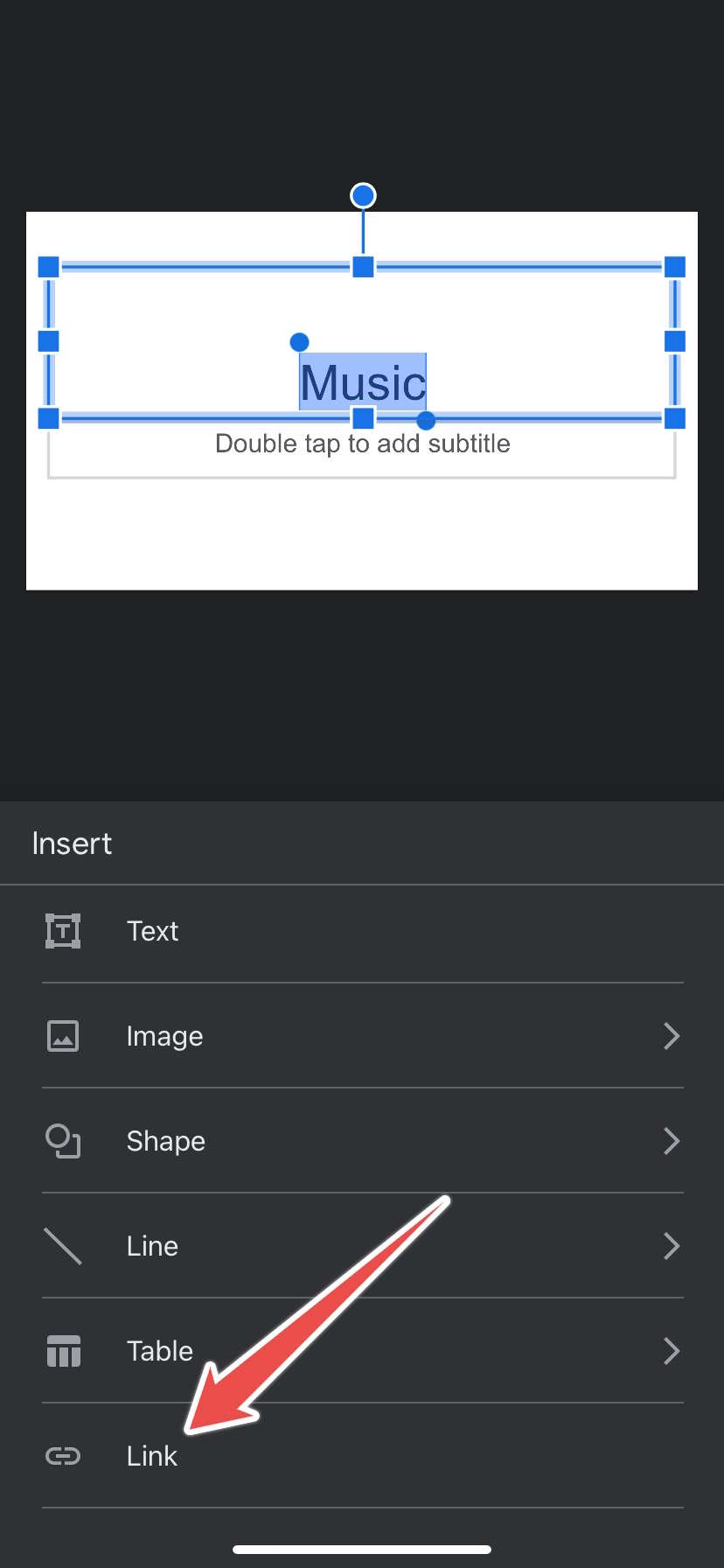724x1568 pixels.
Task: Choose Table from the Insert menu
Action: (159, 1351)
